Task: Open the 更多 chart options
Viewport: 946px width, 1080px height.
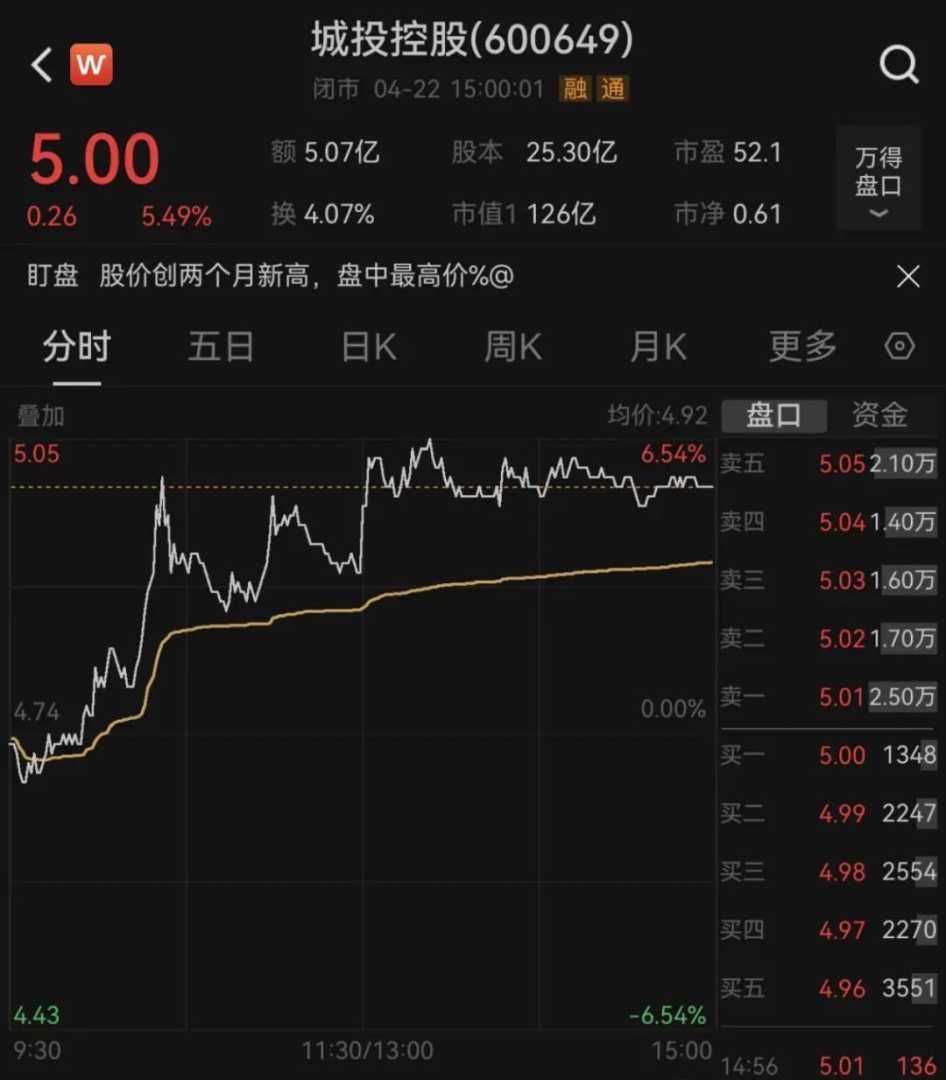Action: 802,347
